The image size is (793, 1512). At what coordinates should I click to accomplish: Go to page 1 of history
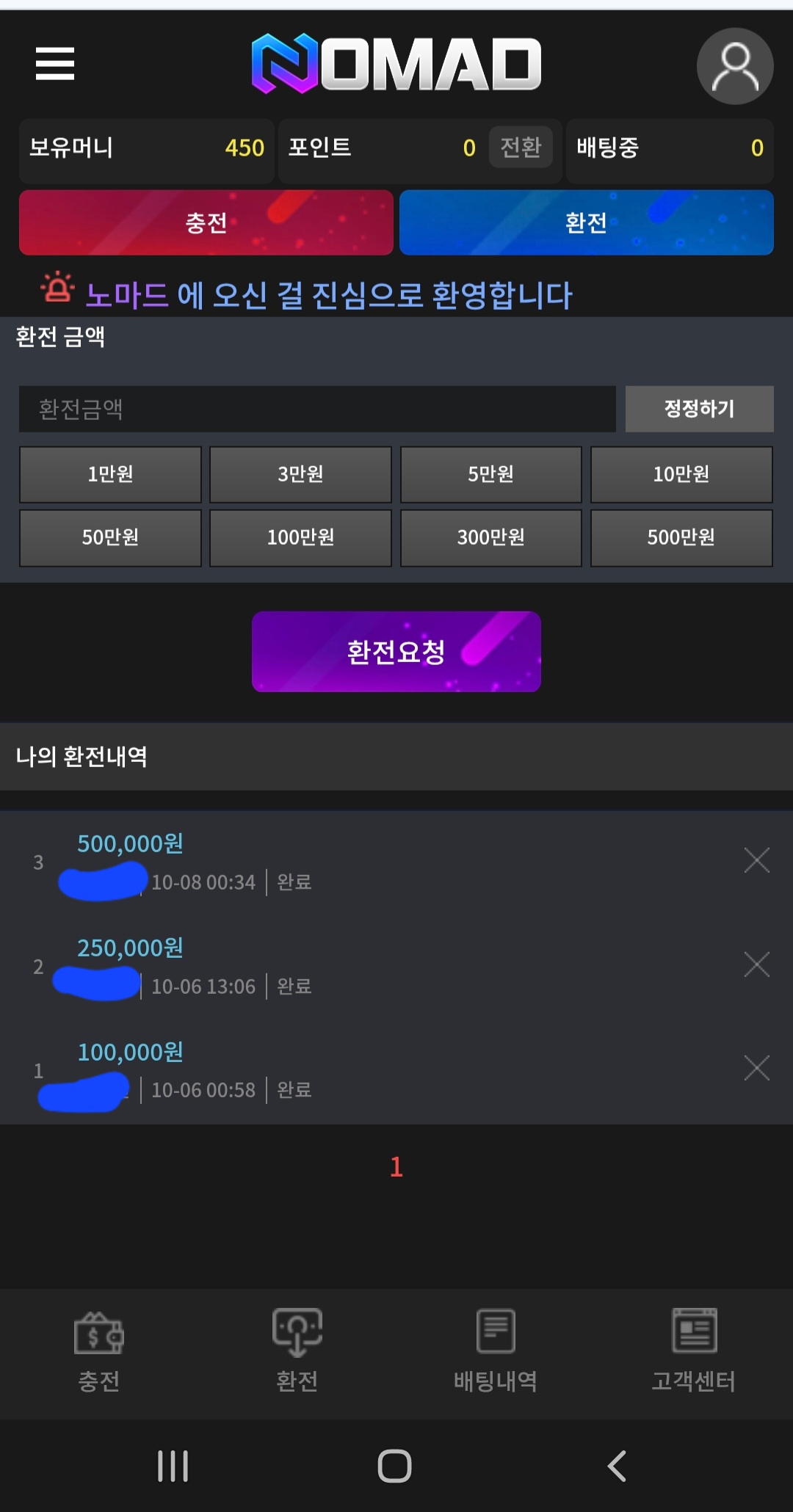click(396, 1167)
